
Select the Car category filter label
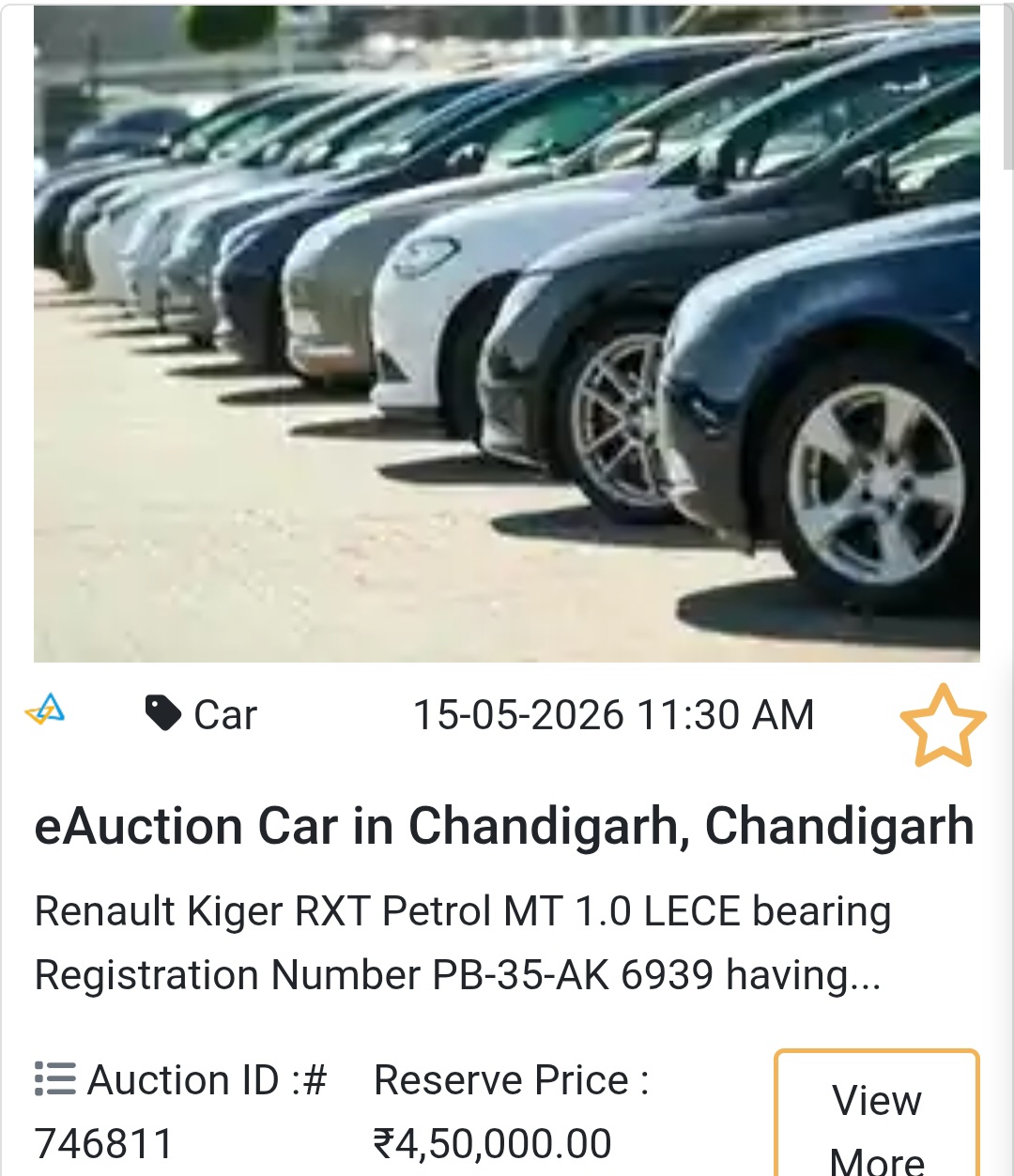tap(223, 713)
